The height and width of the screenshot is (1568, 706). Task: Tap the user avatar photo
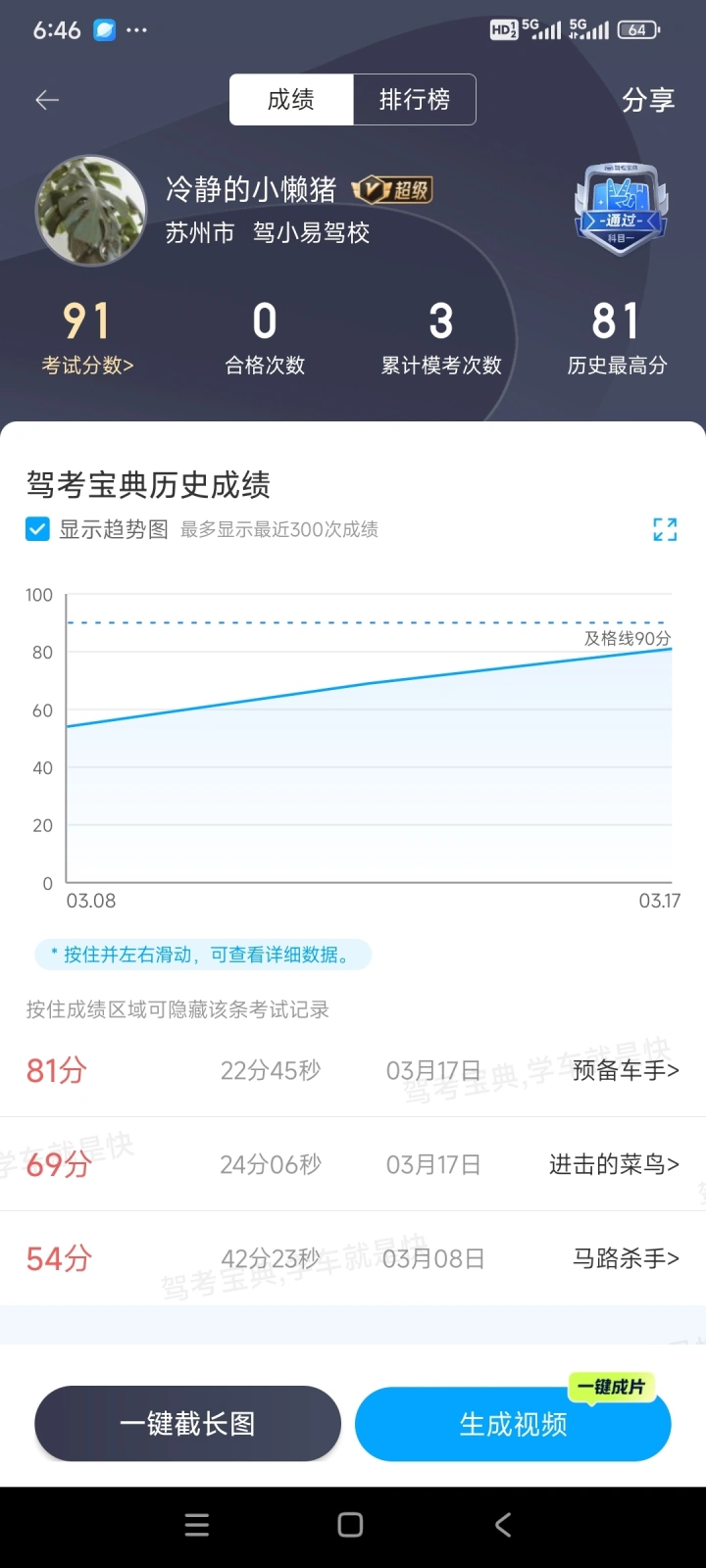pos(91,211)
